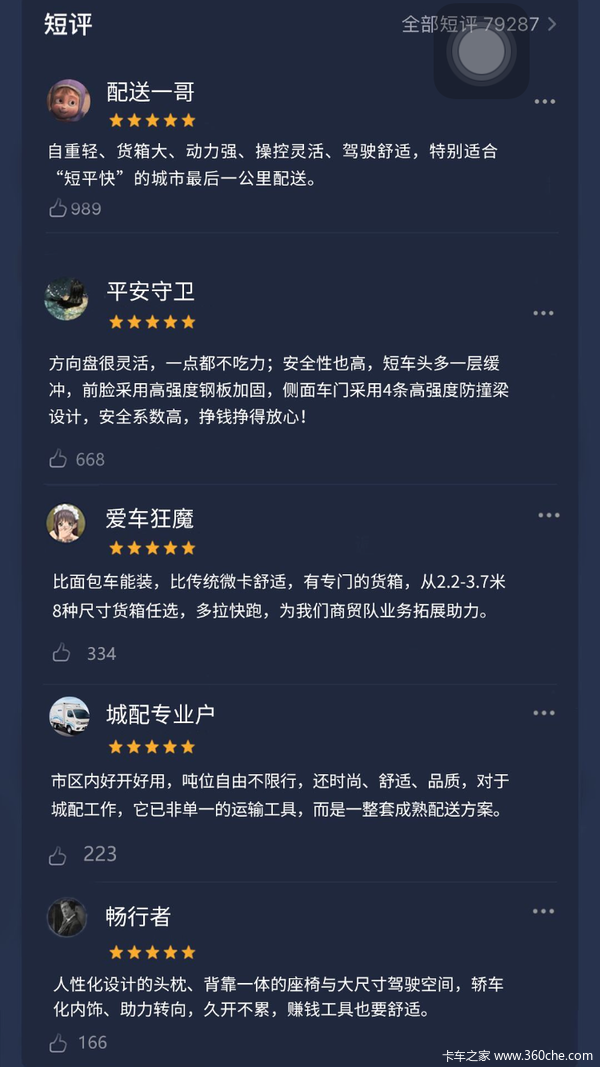Open 爱车狂魔's profile avatar
The image size is (600, 1067).
[x=66, y=523]
